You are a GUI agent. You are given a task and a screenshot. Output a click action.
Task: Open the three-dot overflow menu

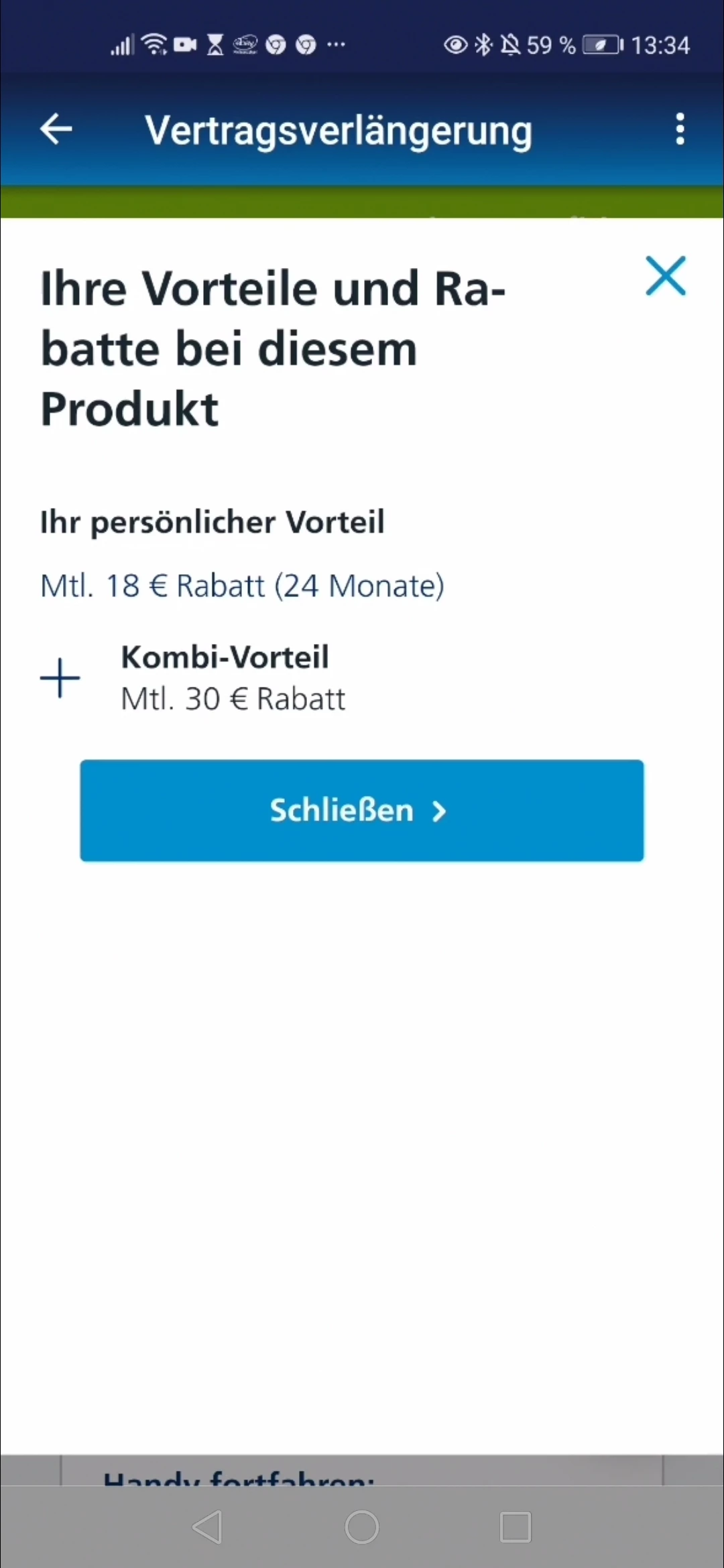(680, 129)
